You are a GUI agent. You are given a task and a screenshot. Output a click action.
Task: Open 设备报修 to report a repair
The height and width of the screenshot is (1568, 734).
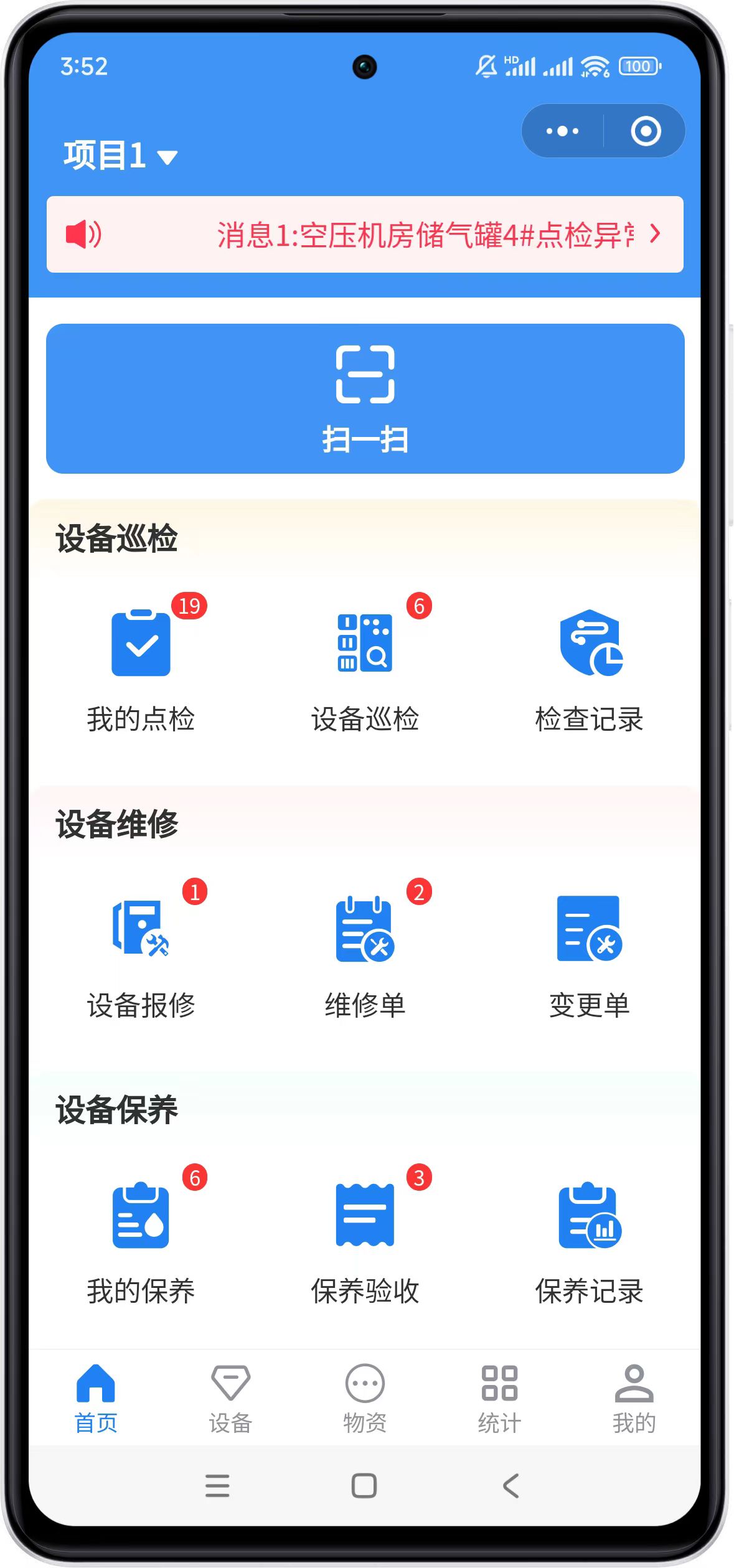(x=141, y=952)
